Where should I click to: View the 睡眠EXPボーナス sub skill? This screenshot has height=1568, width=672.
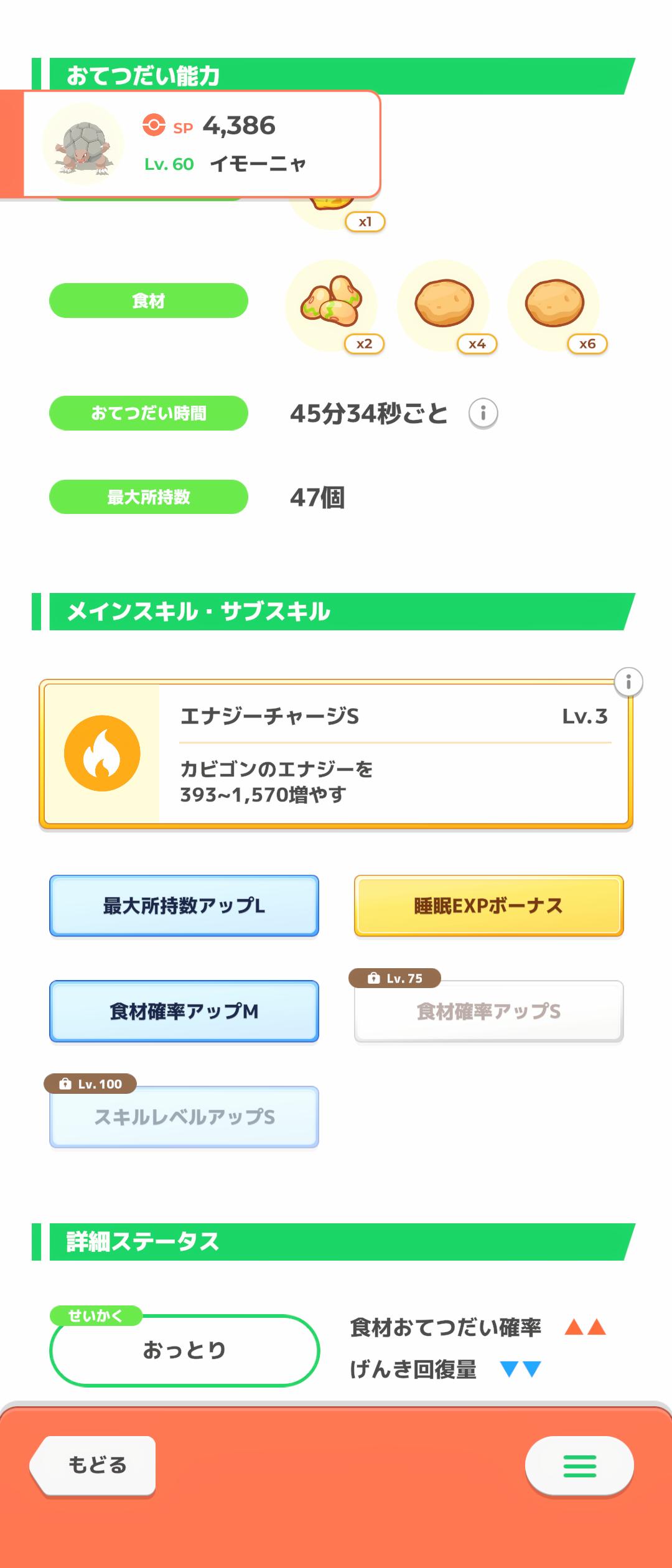[488, 905]
